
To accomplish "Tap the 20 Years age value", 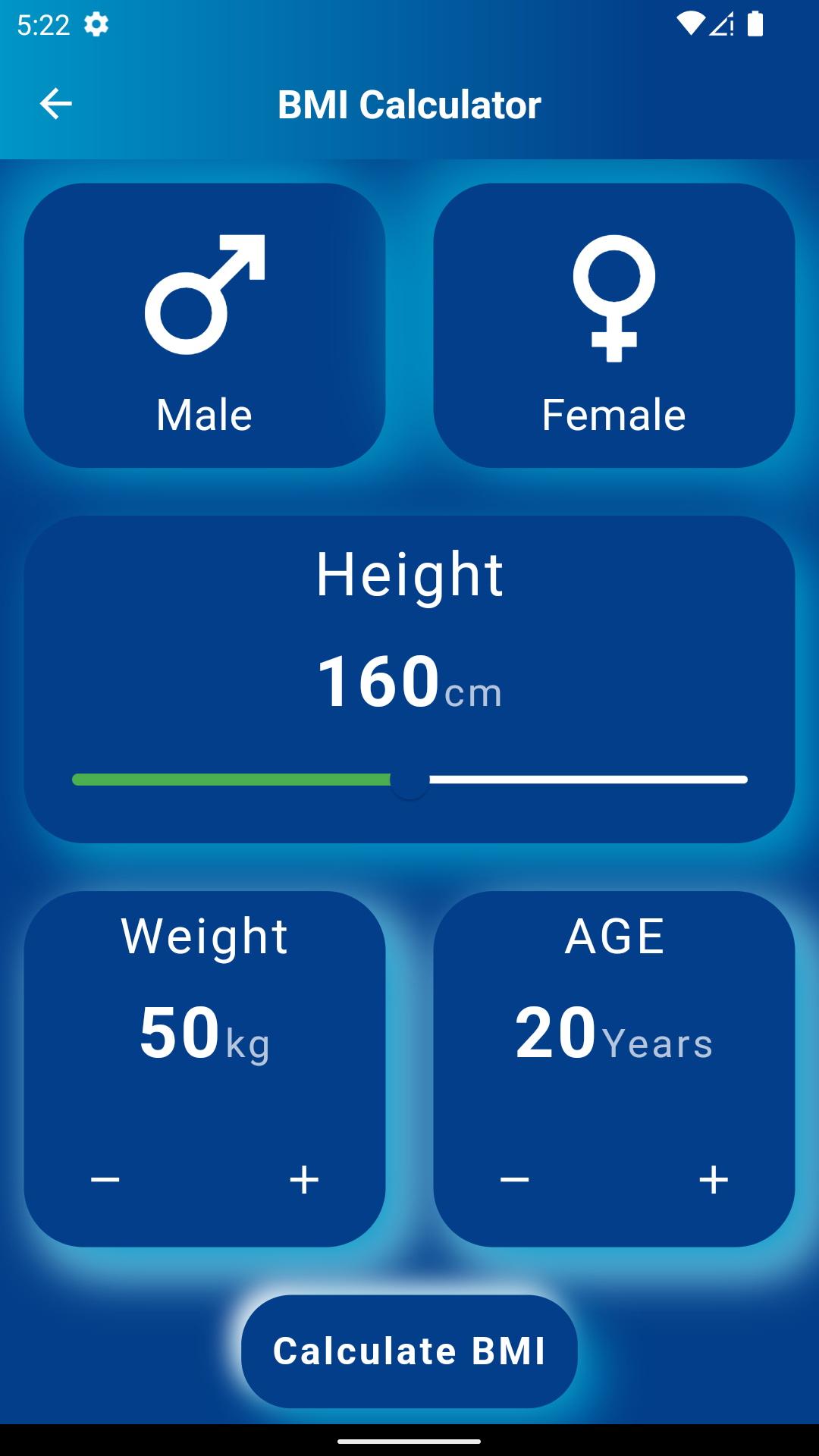I will [614, 1035].
